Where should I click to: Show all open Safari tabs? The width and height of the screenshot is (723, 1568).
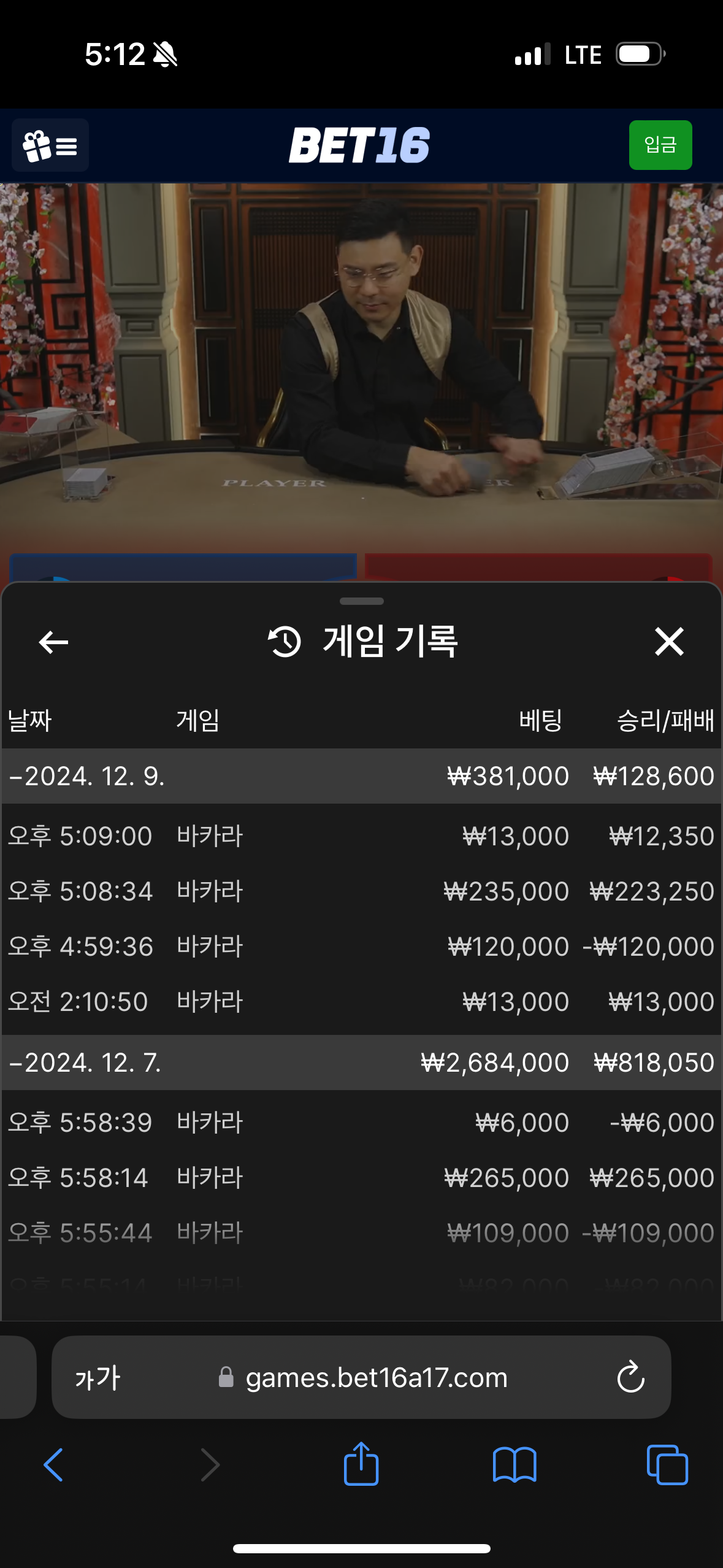(667, 1465)
